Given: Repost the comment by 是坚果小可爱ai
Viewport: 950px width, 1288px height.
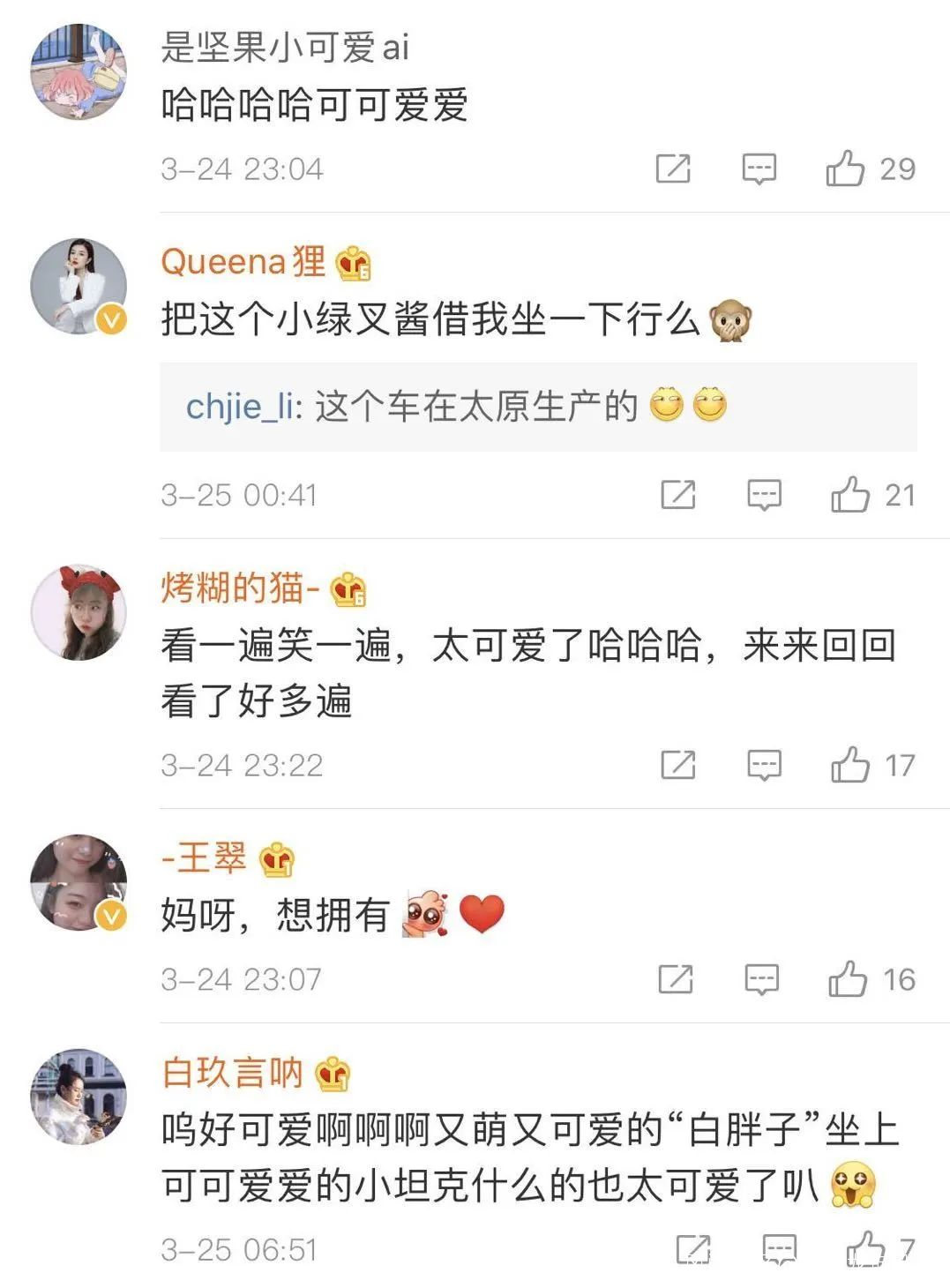Looking at the screenshot, I should pyautogui.click(x=673, y=168).
